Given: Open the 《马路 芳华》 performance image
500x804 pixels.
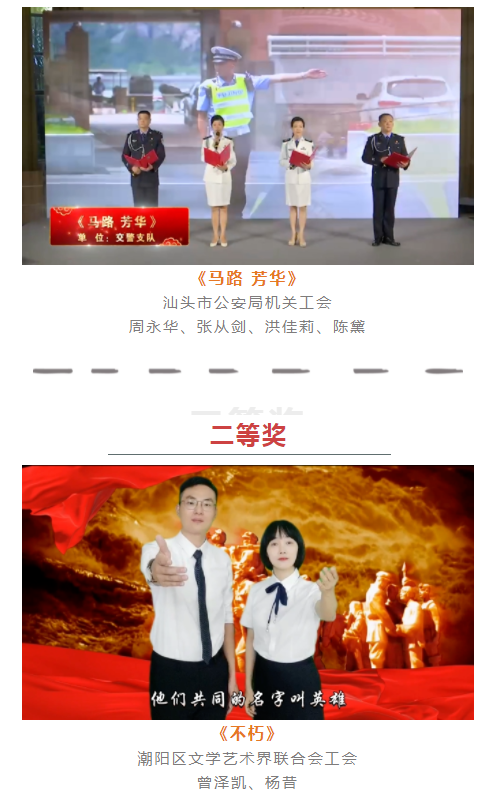Looking at the screenshot, I should point(248,136).
